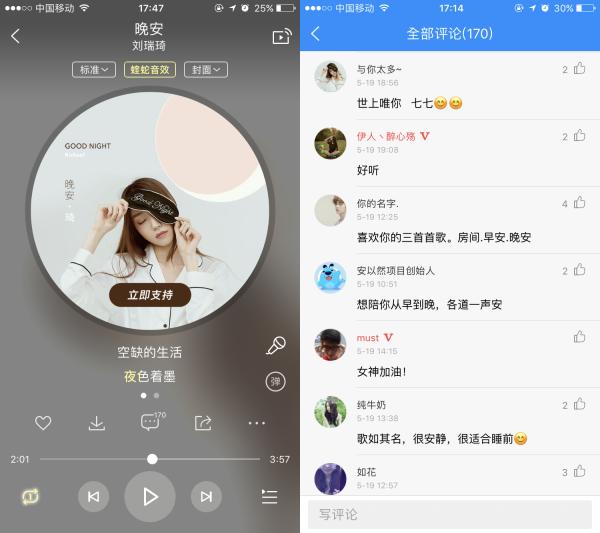600x533 pixels.
Task: Tap the 写评论 comment input field
Action: 449,514
